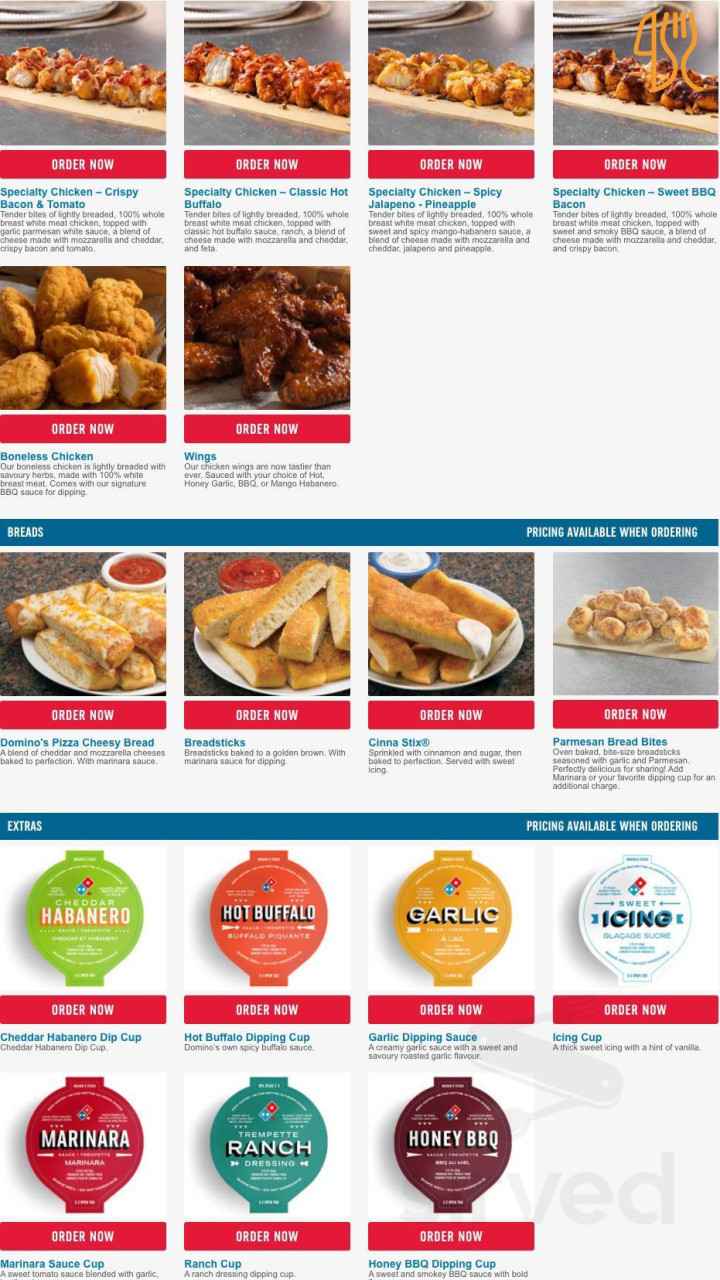Screen dimensions: 720x1280
Task: Tap Order Now for Ranch Cup
Action: coord(267,1236)
